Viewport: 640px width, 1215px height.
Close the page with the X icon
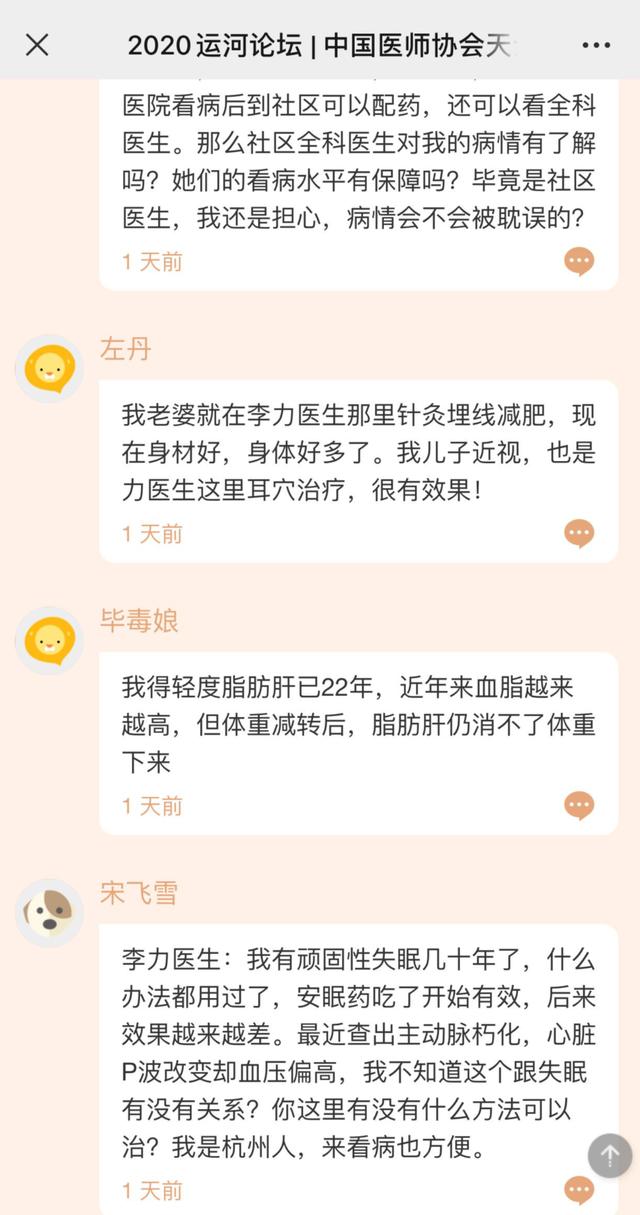pyautogui.click(x=37, y=45)
